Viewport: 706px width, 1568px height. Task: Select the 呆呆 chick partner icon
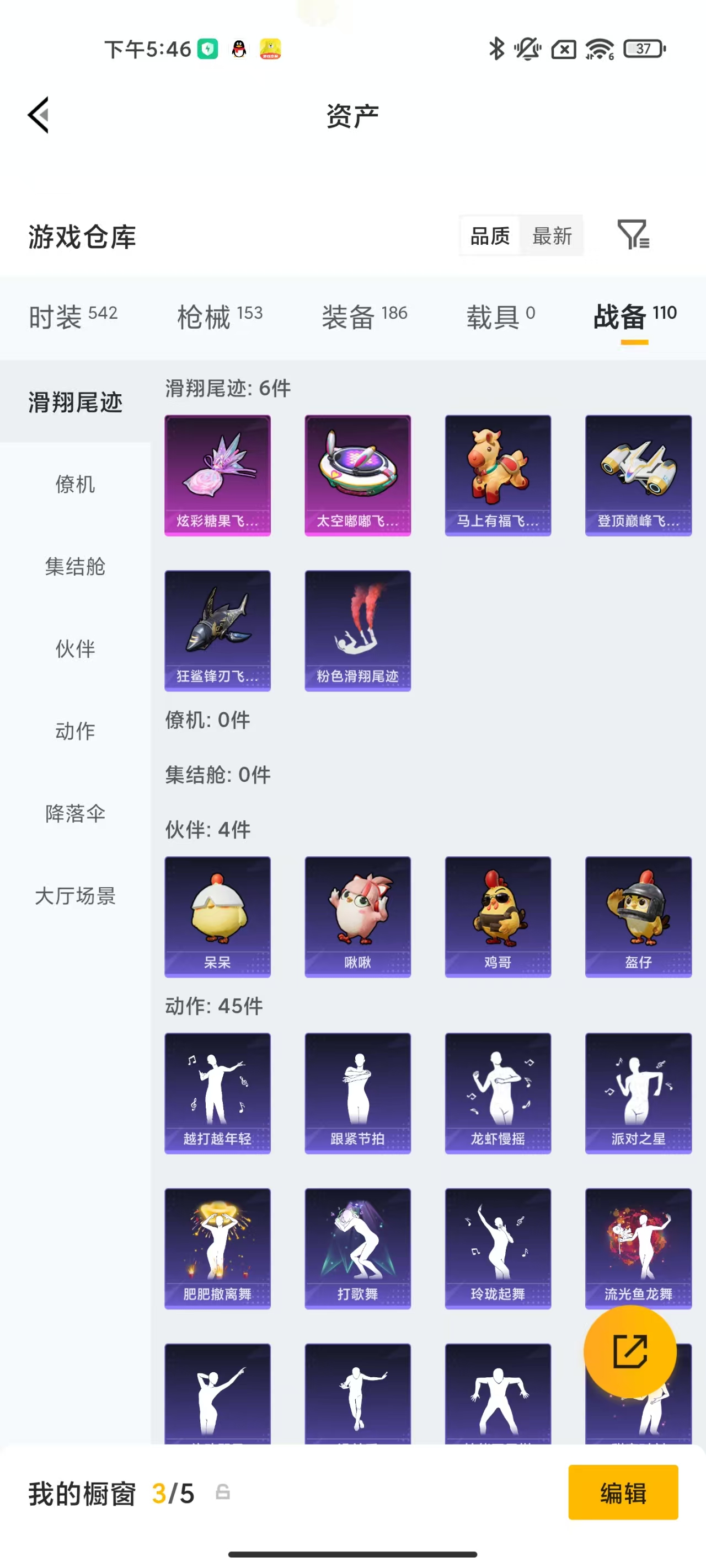(x=217, y=916)
